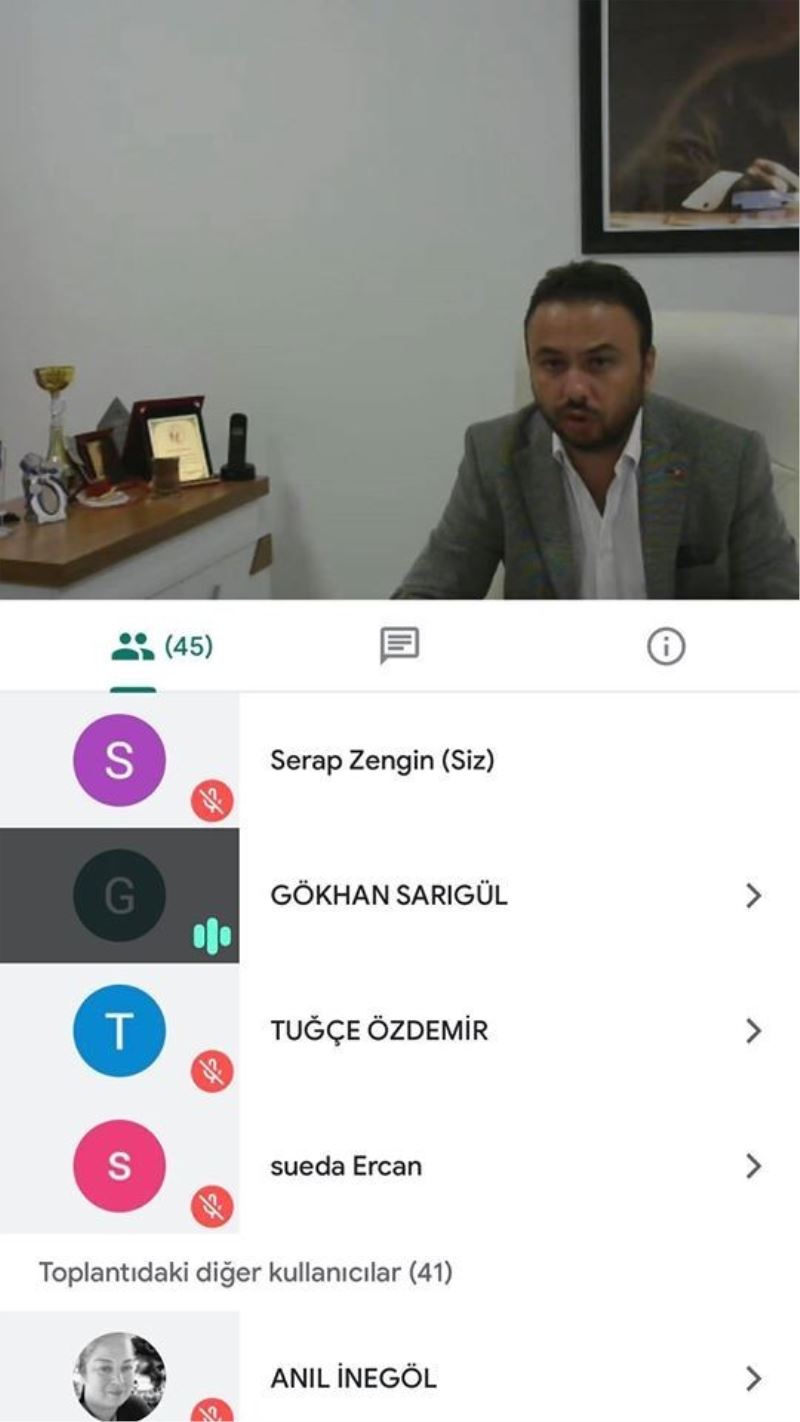Switch to the participants tab (45)
800x1422 pixels.
(x=162, y=647)
